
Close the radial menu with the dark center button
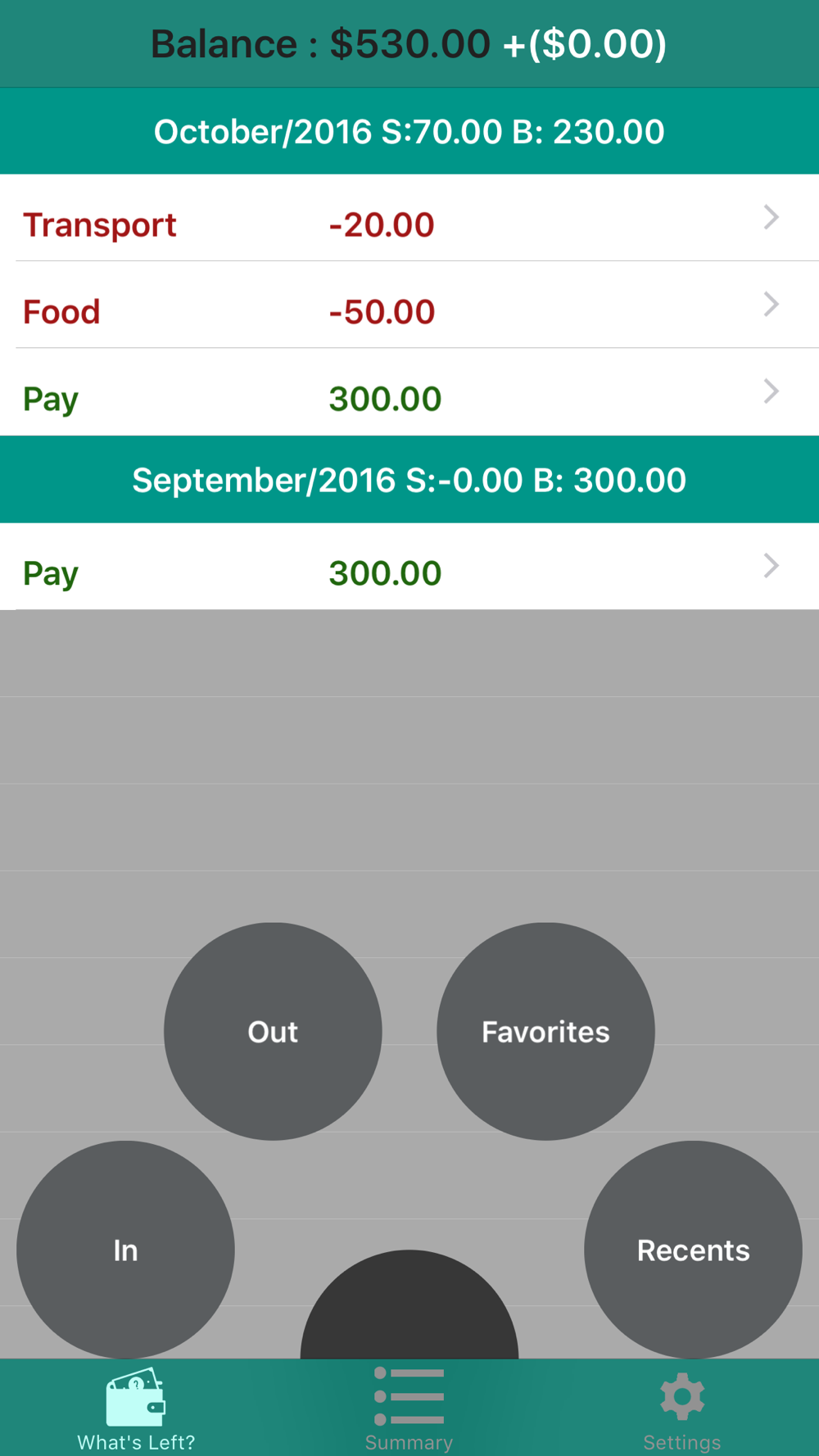409,1305
